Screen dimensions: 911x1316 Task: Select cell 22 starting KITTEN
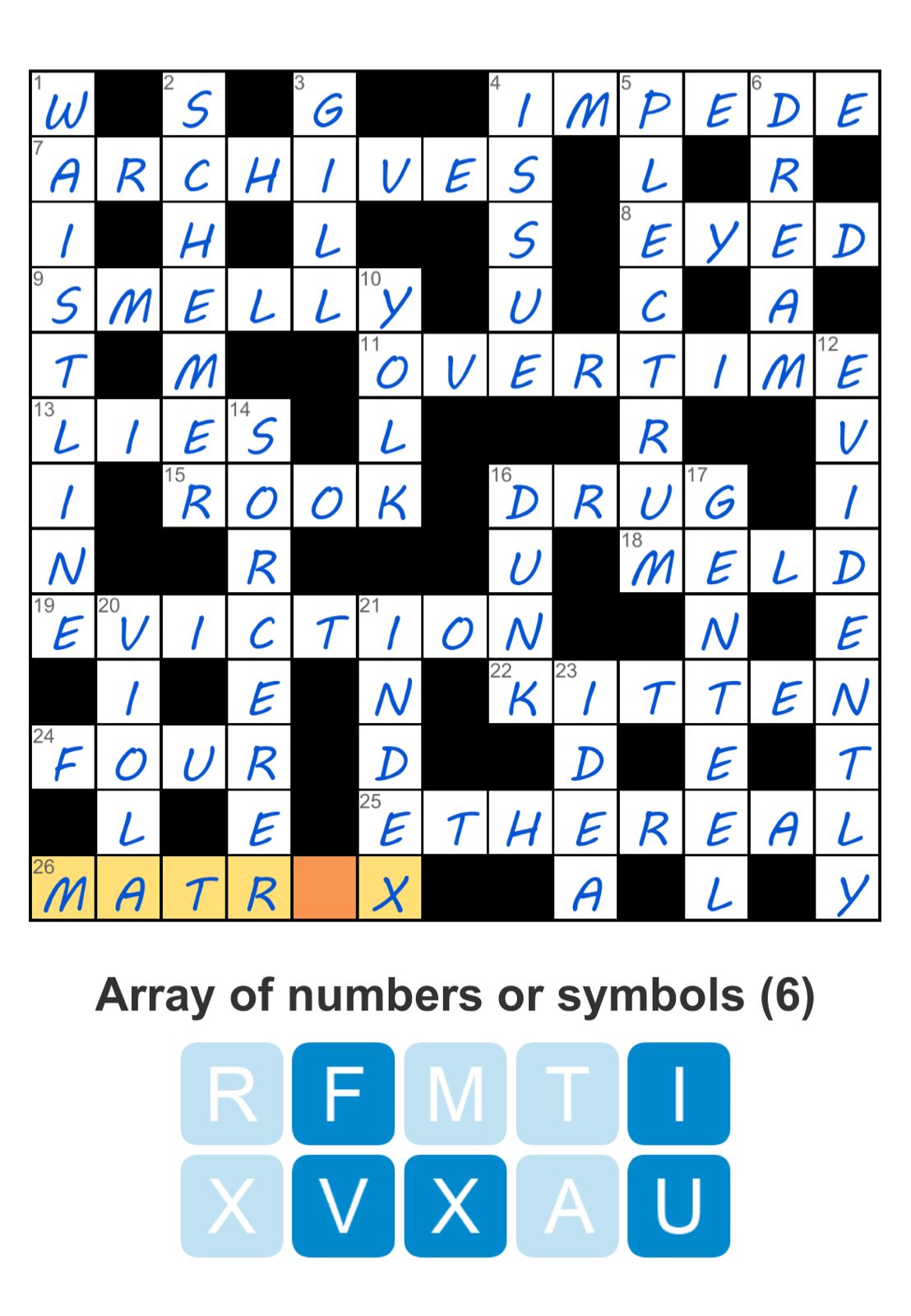(521, 692)
